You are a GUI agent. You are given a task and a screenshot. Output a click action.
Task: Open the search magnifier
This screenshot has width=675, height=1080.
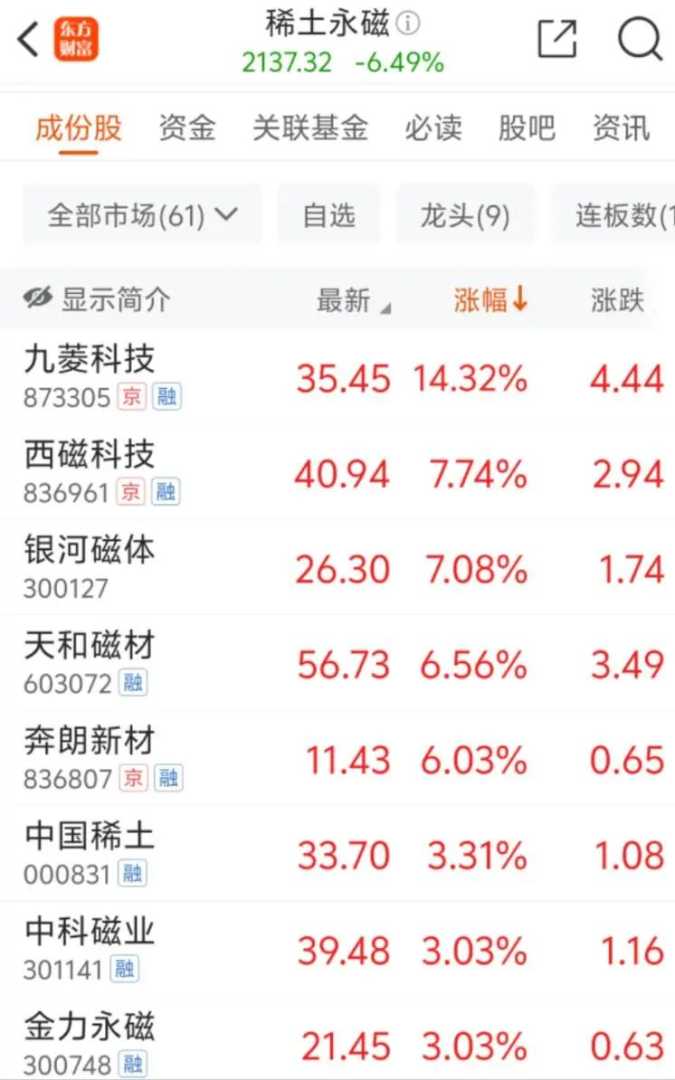click(639, 40)
